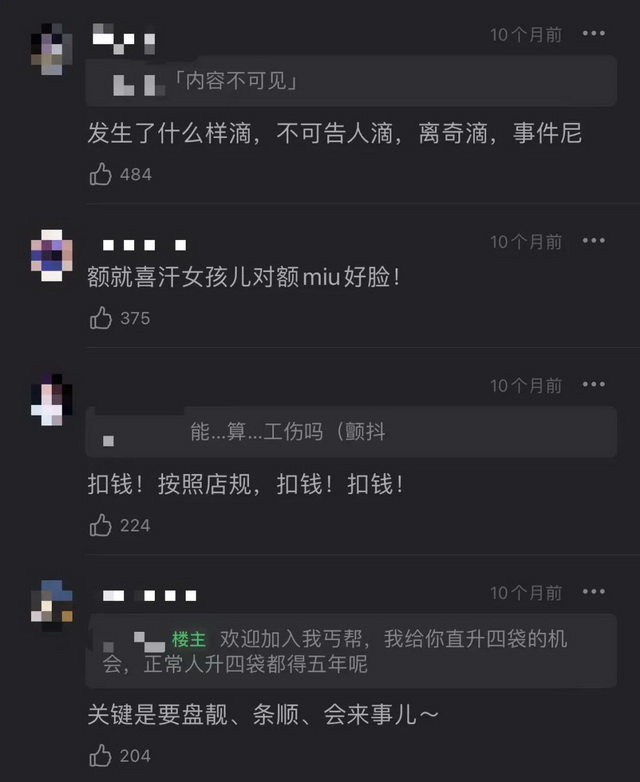This screenshot has height=782, width=640.
Task: Like the comment mentioning miu好脸
Action: (x=101, y=318)
